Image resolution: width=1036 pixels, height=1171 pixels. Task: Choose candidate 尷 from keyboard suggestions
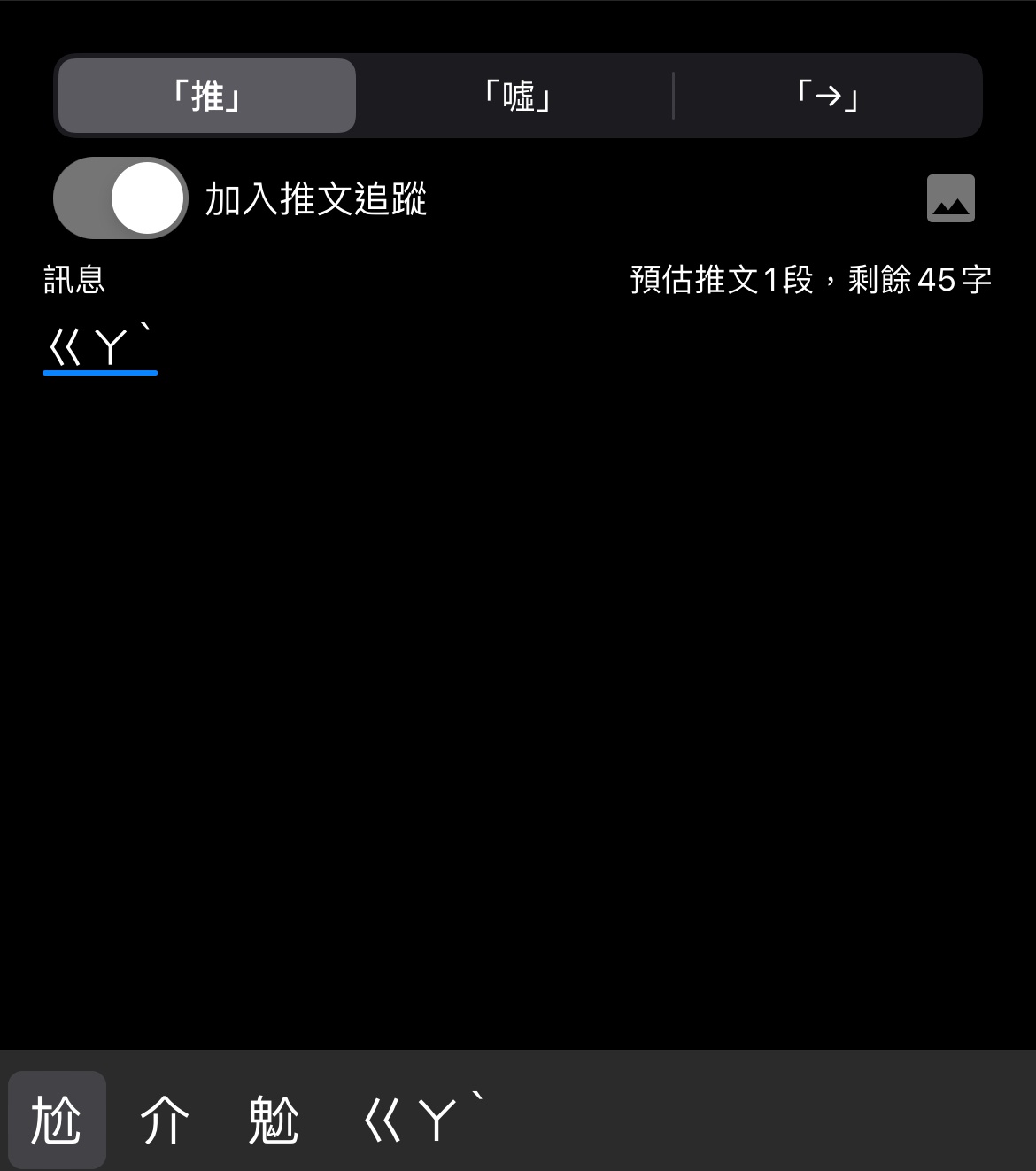pos(274,1120)
